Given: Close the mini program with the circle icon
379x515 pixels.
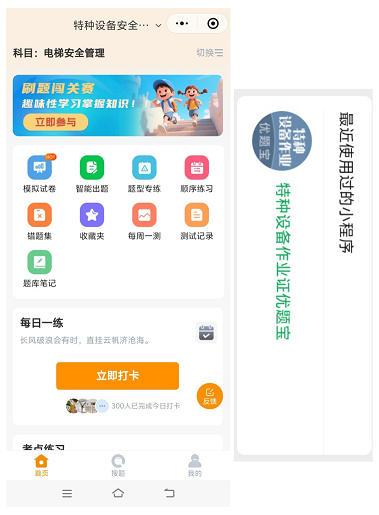Looking at the screenshot, I should [x=213, y=24].
